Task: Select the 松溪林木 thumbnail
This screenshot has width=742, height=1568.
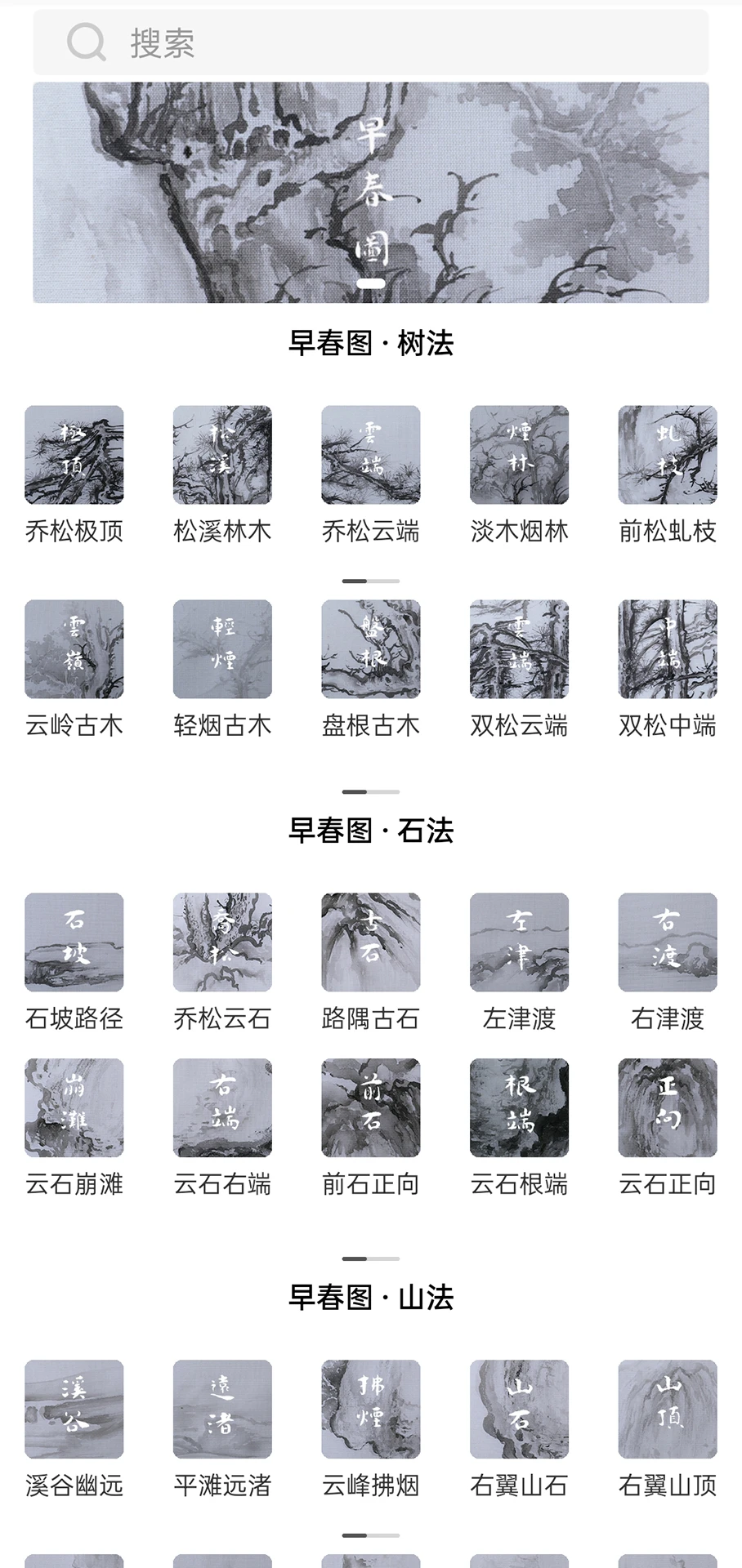Action: tap(222, 455)
